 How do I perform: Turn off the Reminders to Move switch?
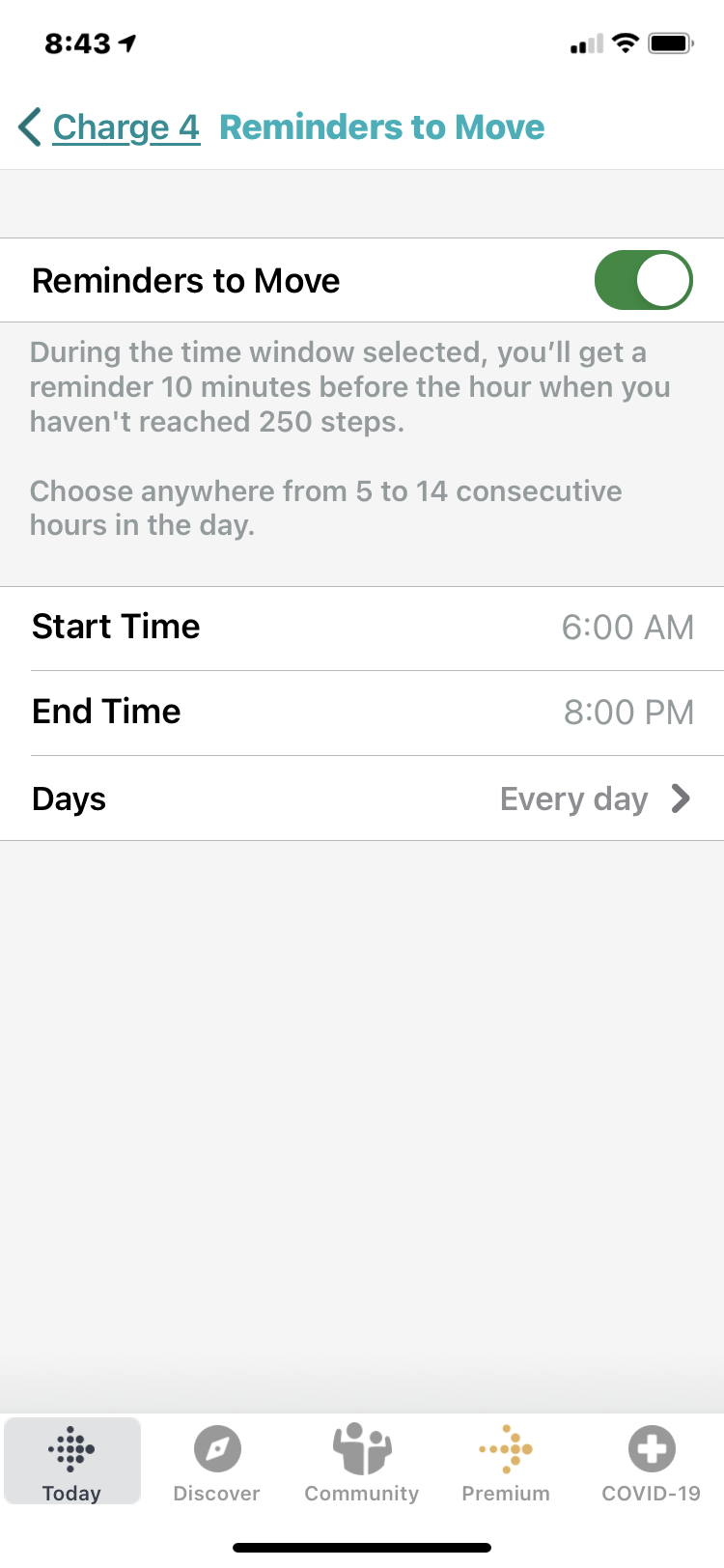click(x=643, y=280)
